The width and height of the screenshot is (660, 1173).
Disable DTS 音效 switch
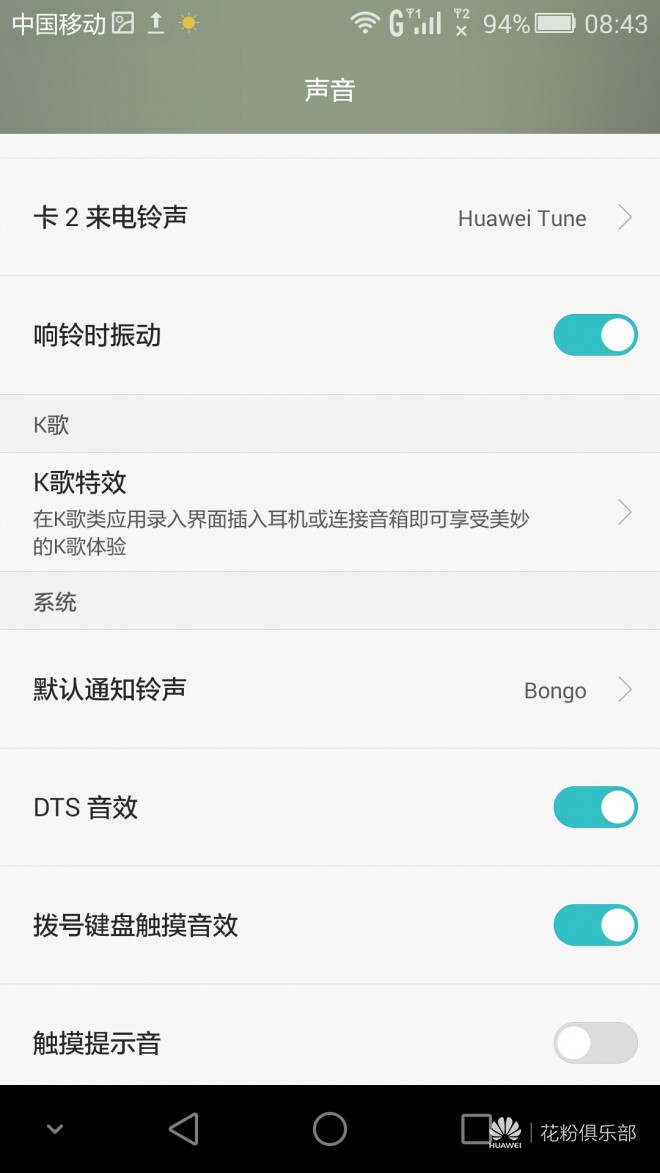595,807
